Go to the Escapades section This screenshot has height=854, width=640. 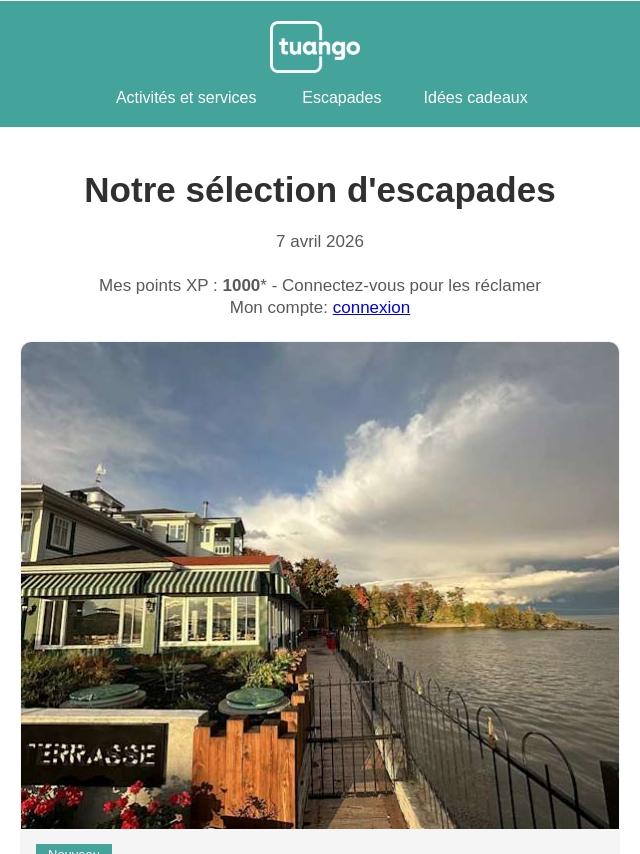(x=342, y=97)
